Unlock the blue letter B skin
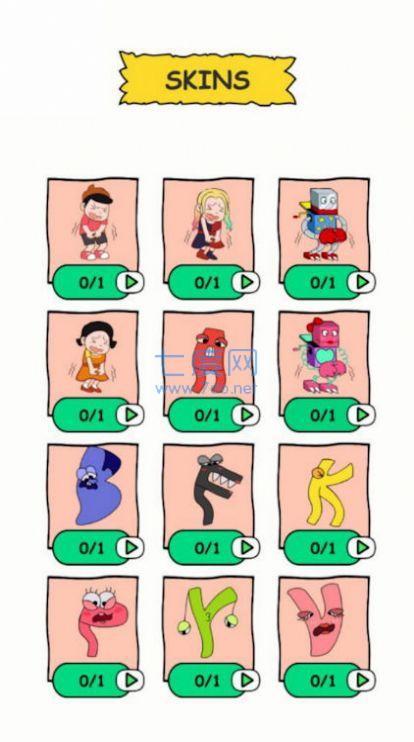Image resolution: width=414 pixels, height=742 pixels. (x=97, y=548)
